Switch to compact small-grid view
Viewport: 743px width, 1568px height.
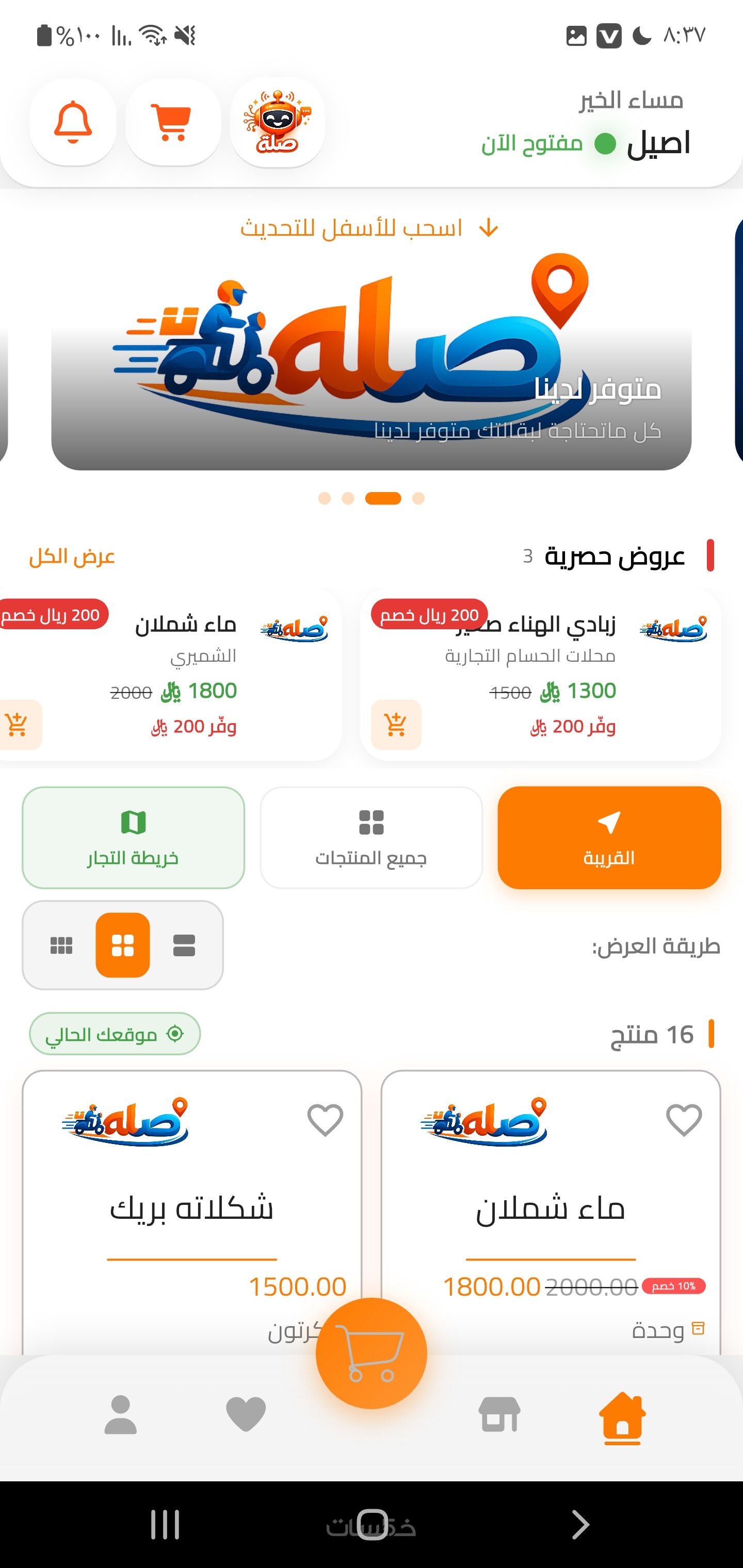pyautogui.click(x=61, y=945)
